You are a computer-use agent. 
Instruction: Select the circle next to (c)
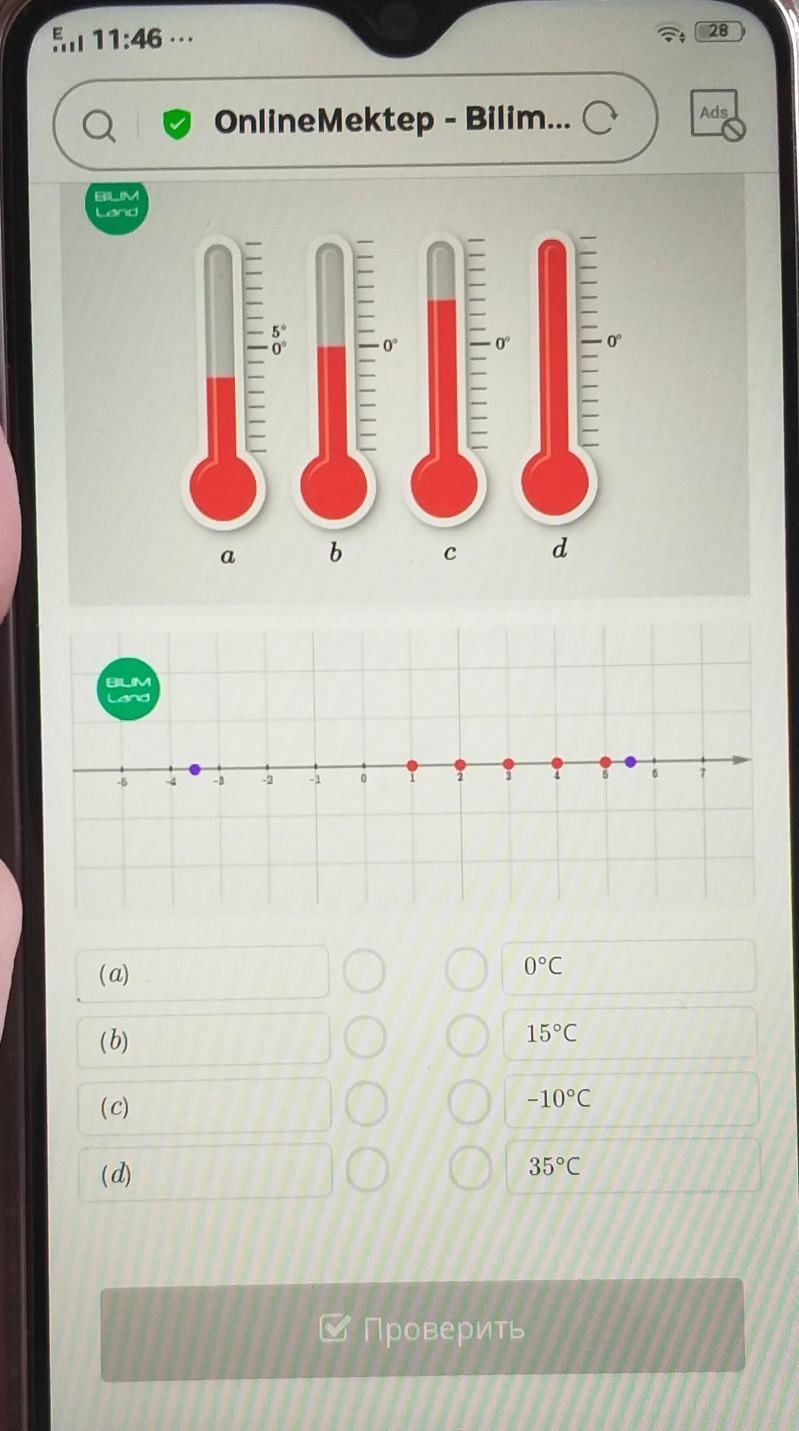point(367,1104)
